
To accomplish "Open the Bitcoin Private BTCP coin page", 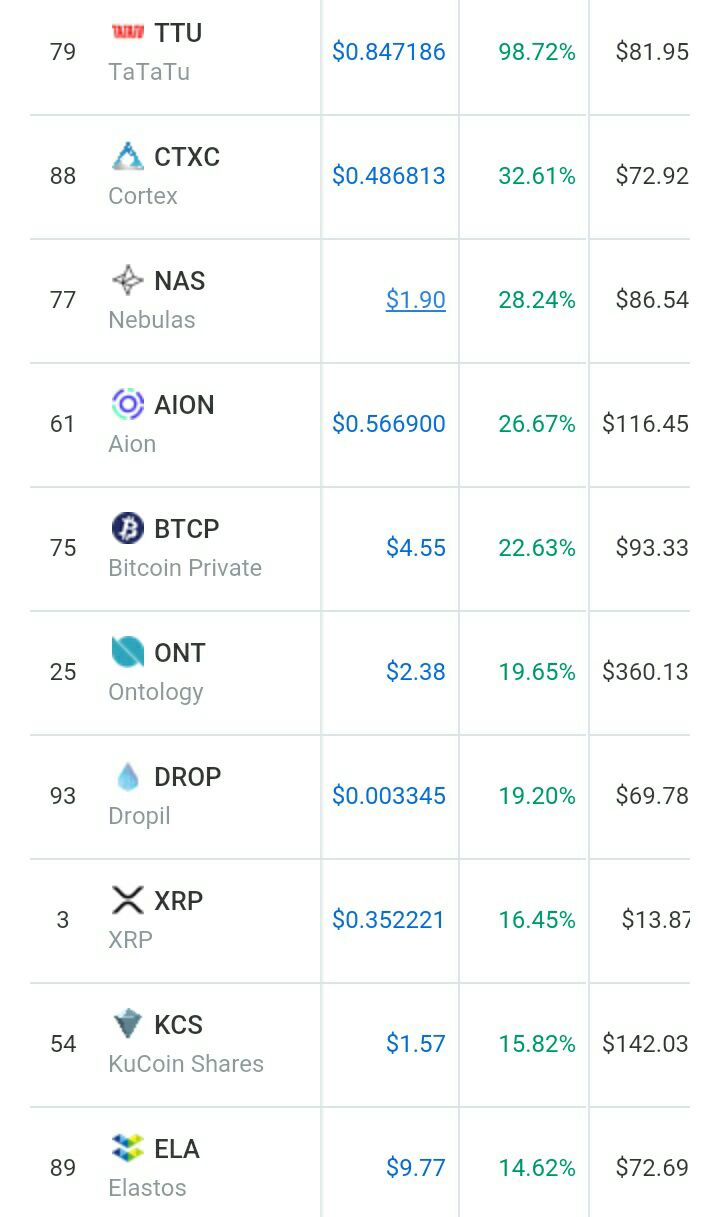I will coord(185,547).
